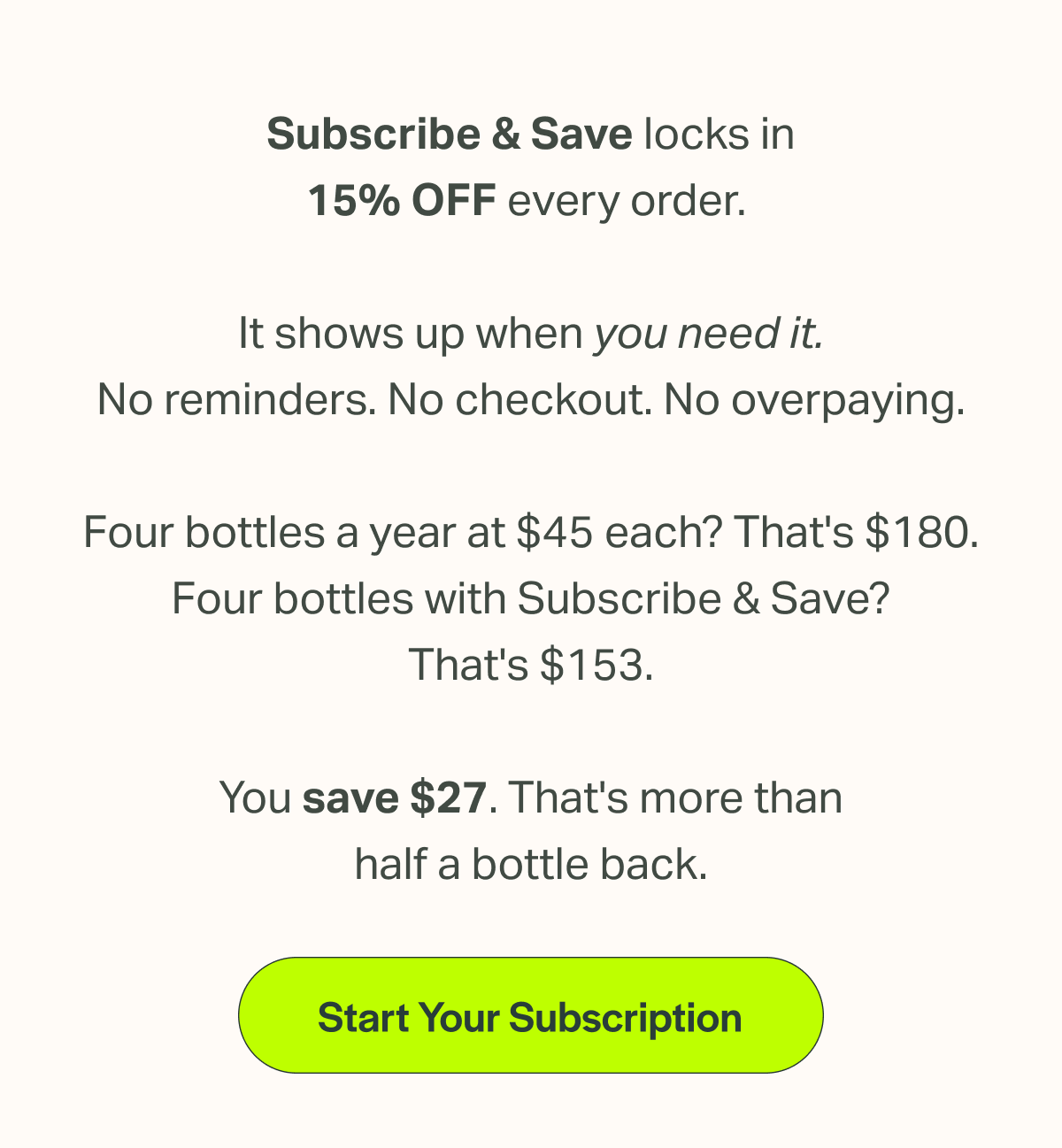
Task: Select the bold Subscribe & Save heading text
Action: 450,134
